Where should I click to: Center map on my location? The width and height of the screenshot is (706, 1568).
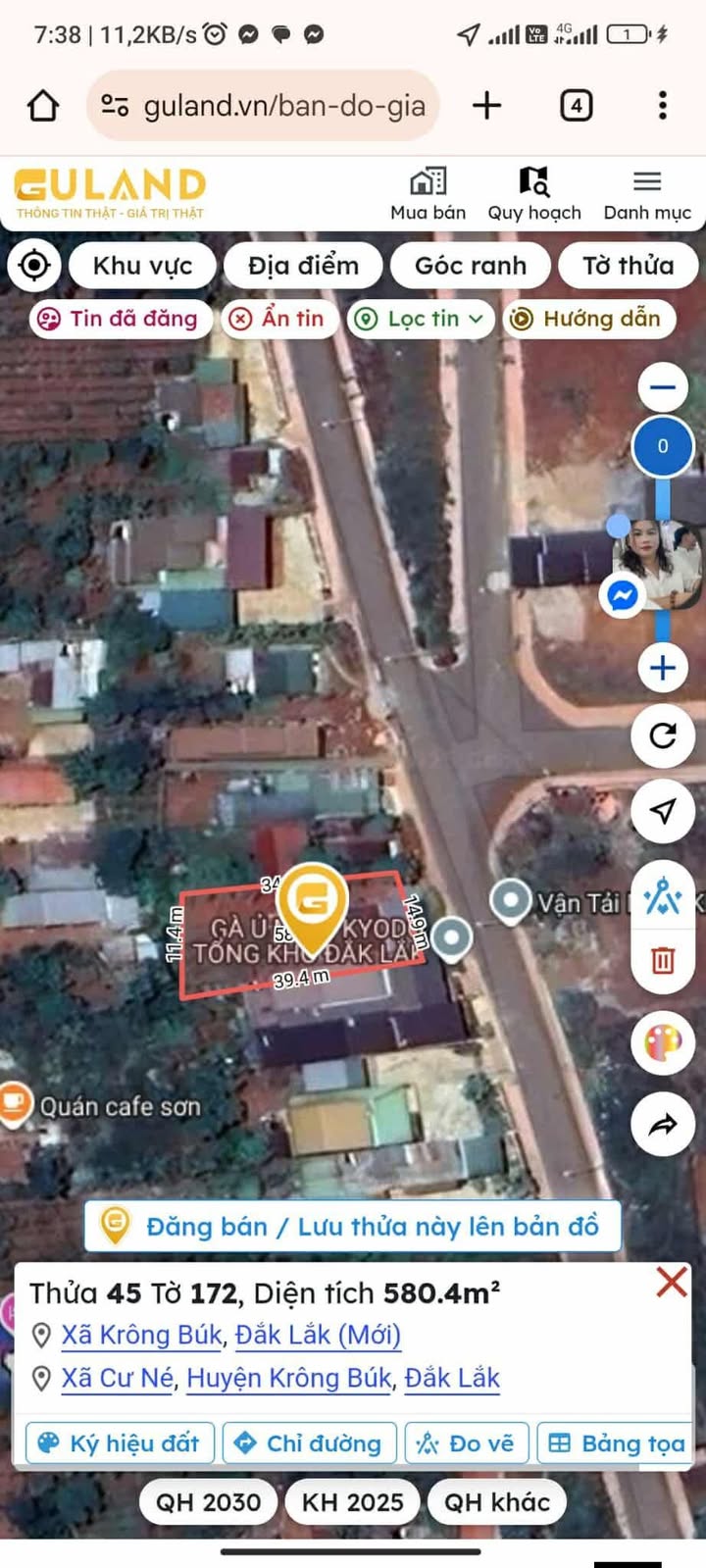point(35,265)
